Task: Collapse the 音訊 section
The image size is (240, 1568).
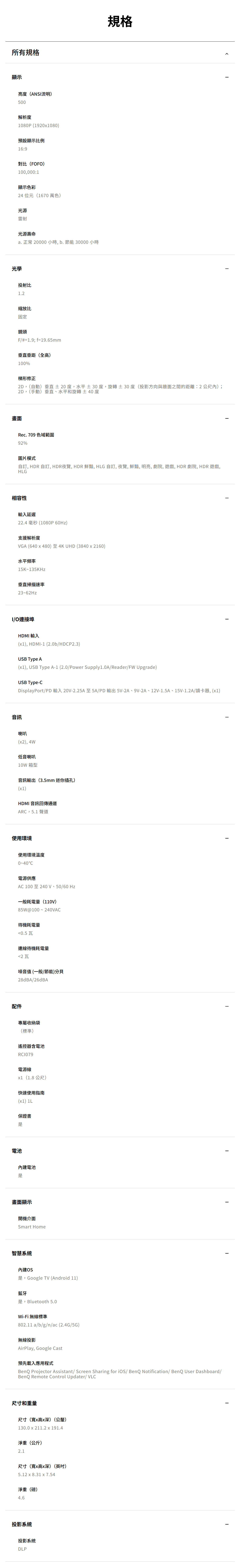Action: (227, 717)
